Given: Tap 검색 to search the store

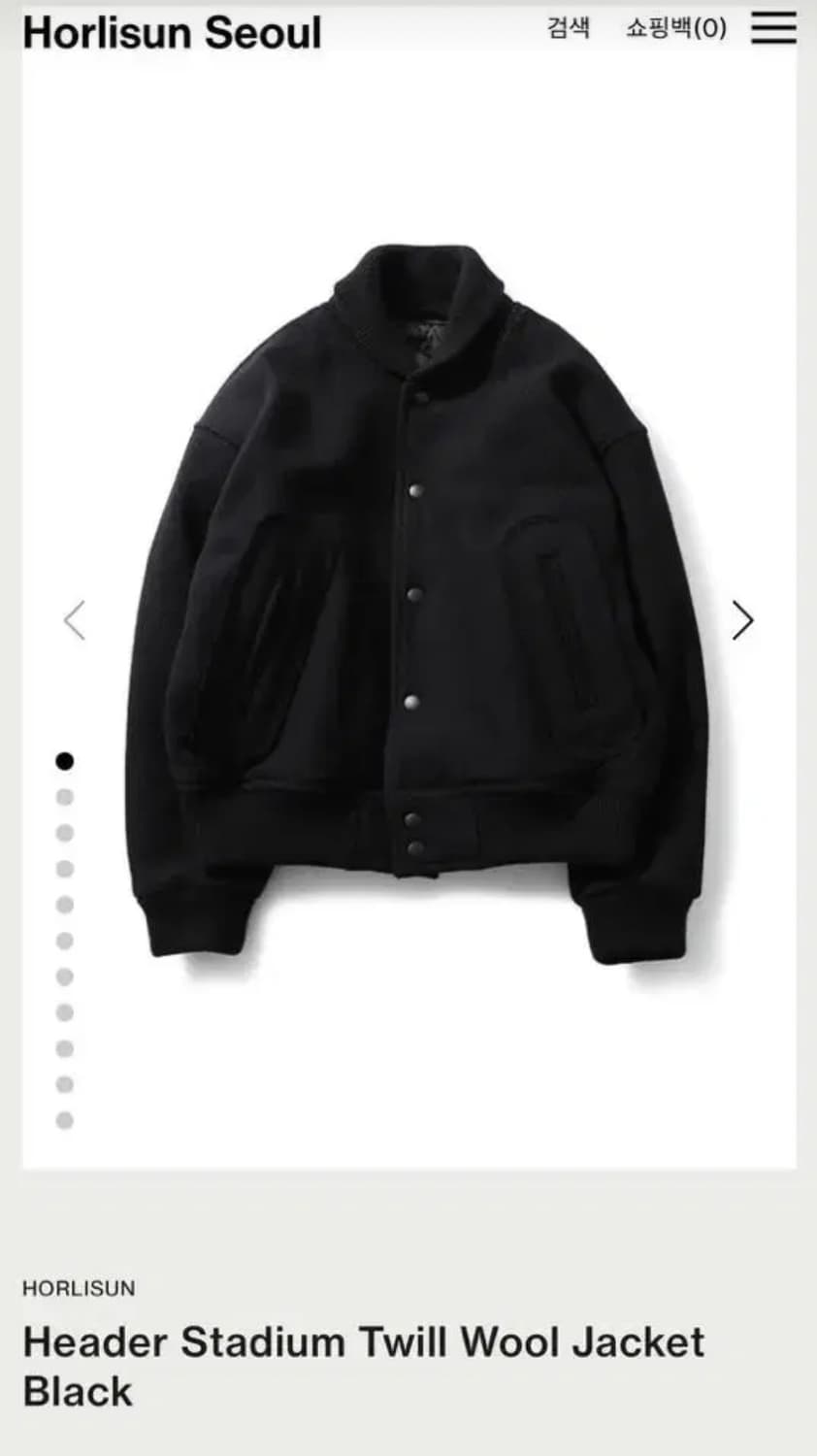Looking at the screenshot, I should coord(569,27).
